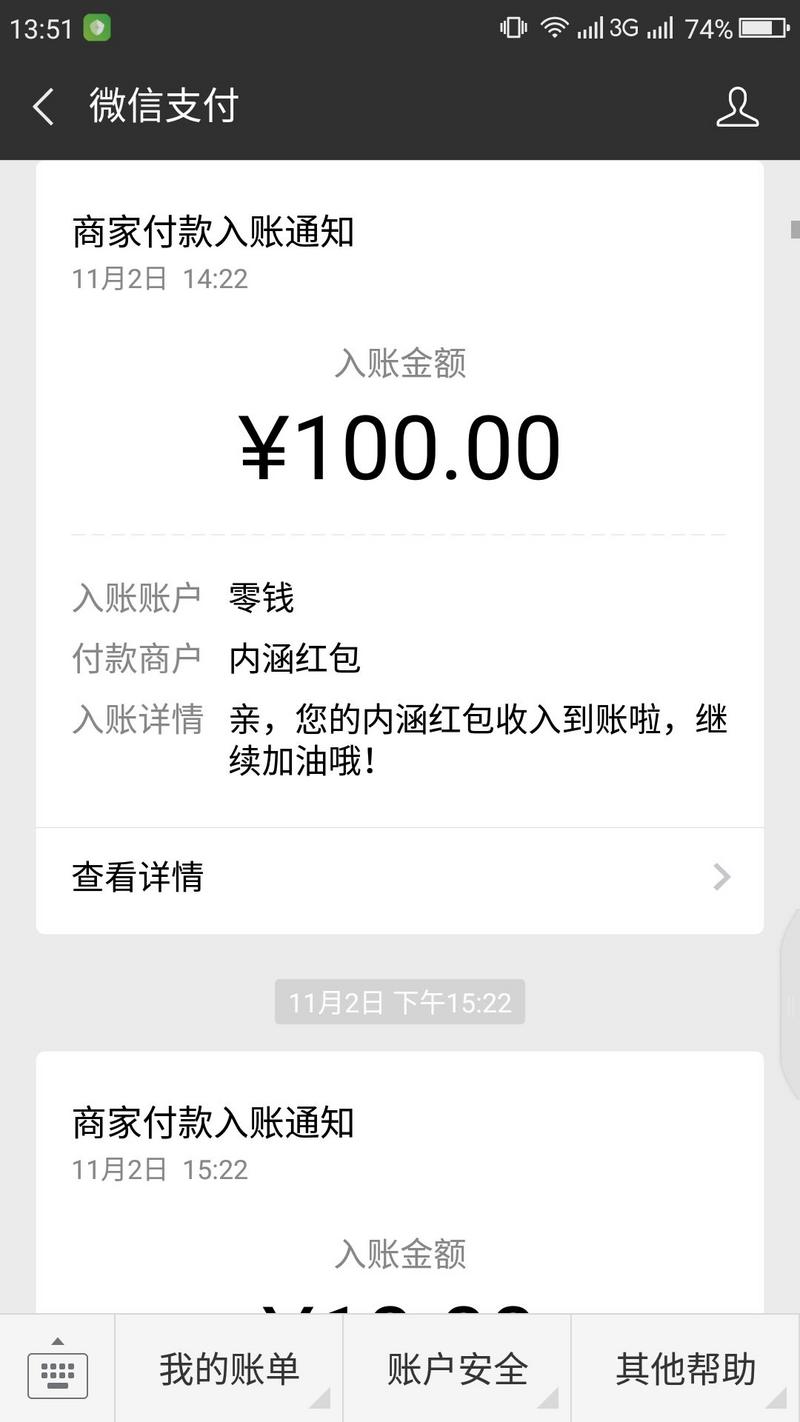Tap the back arrow to exit WeChat Pay

(42, 107)
